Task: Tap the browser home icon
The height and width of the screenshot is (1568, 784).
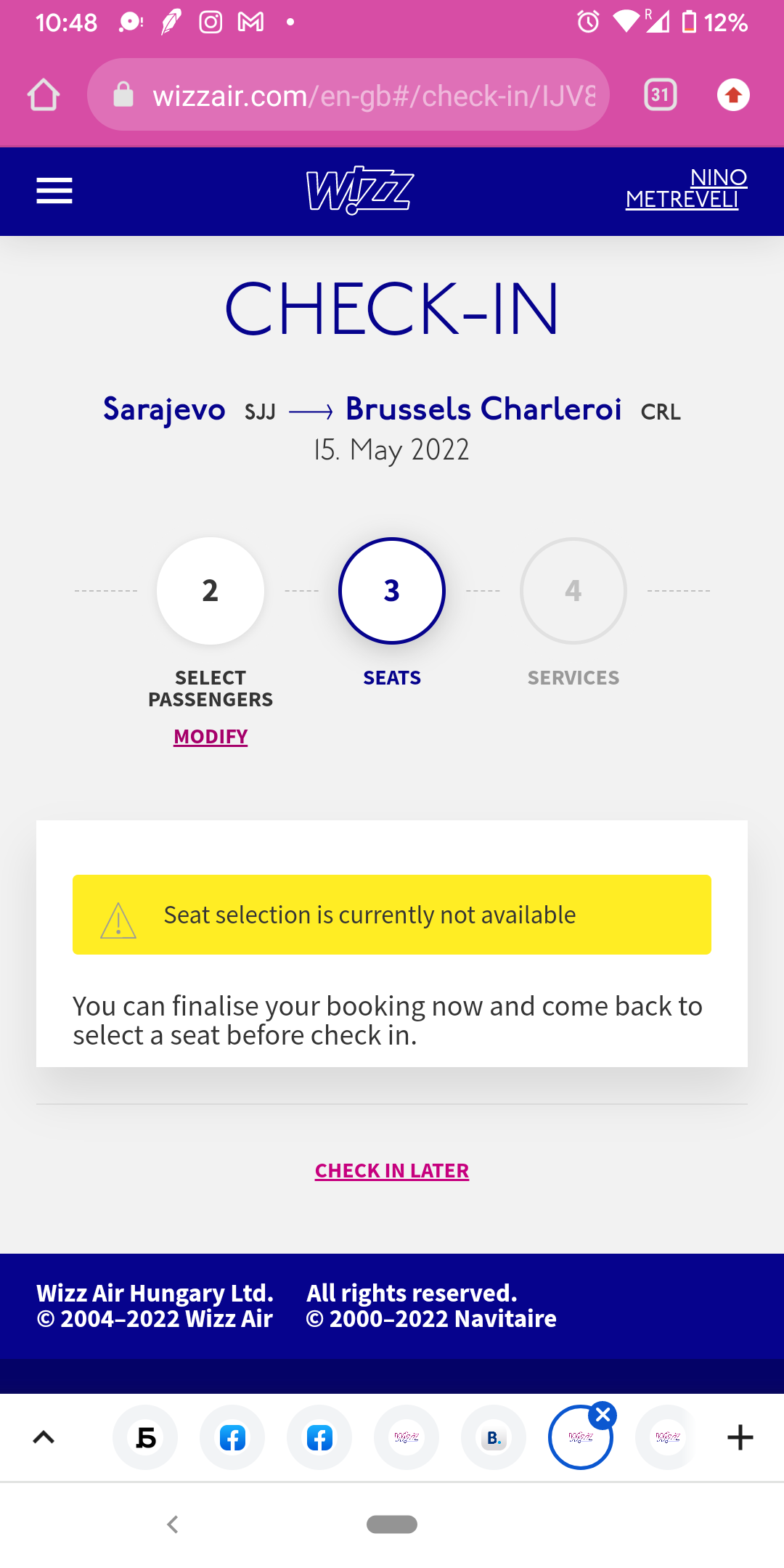Action: [44, 95]
